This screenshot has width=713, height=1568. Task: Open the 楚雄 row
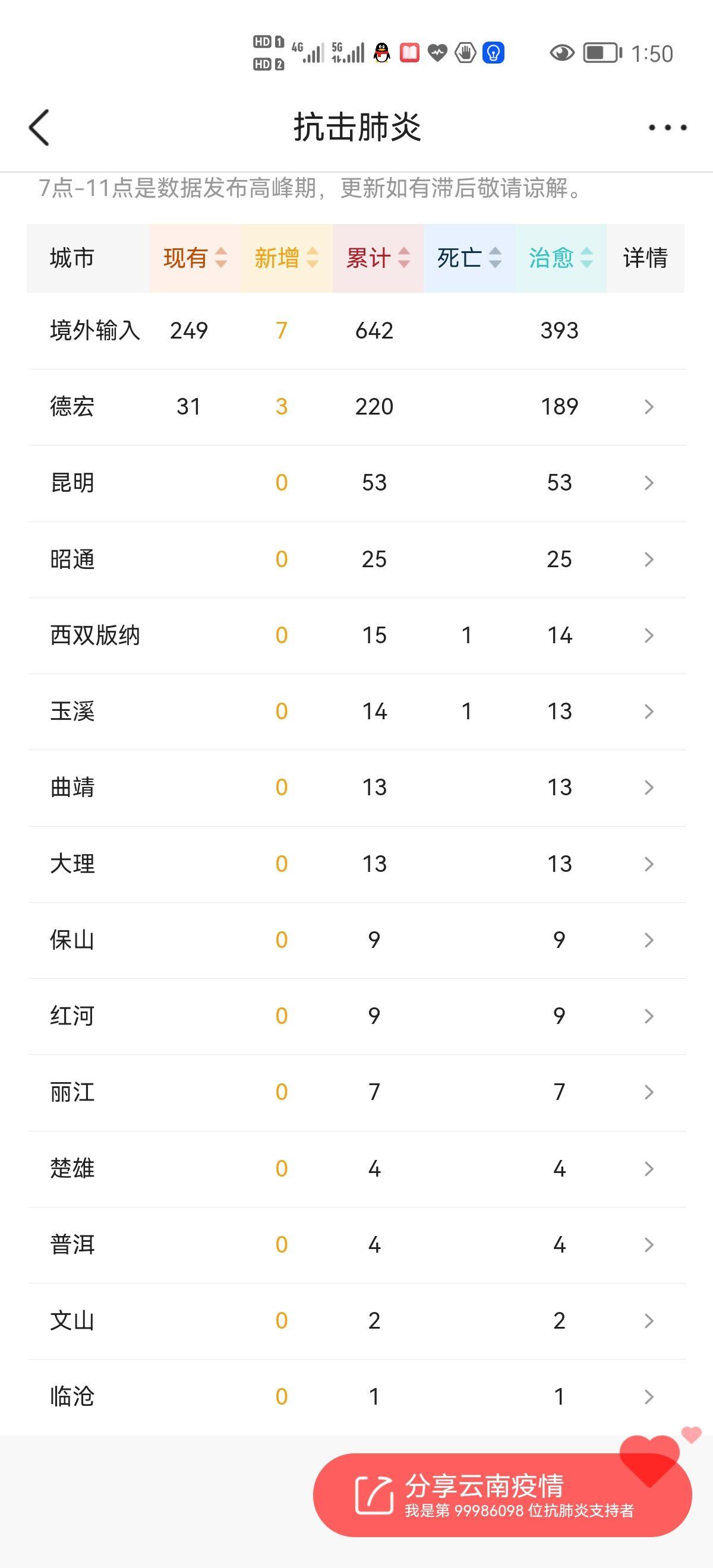356,1169
